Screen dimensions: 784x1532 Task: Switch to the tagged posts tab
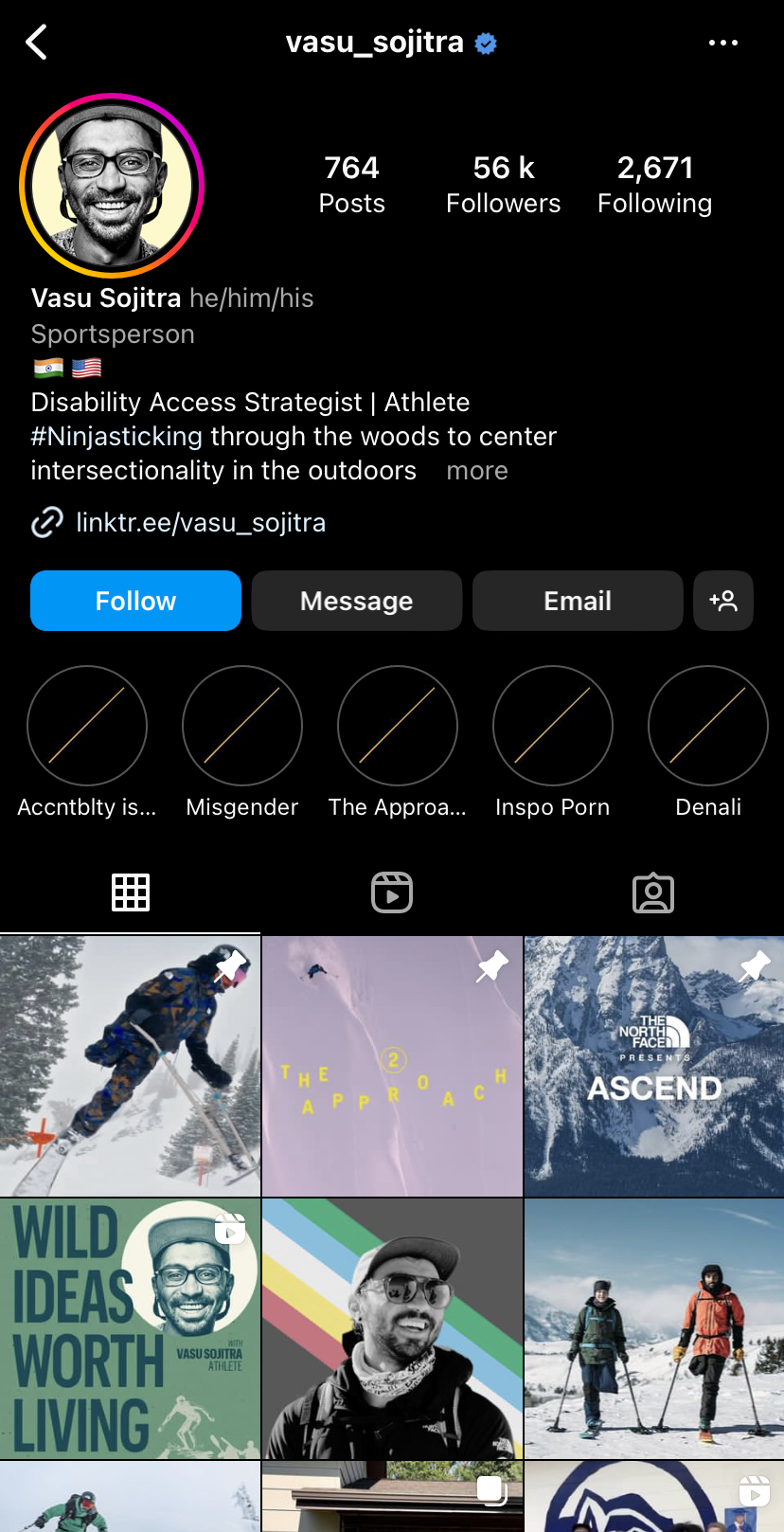(x=653, y=892)
